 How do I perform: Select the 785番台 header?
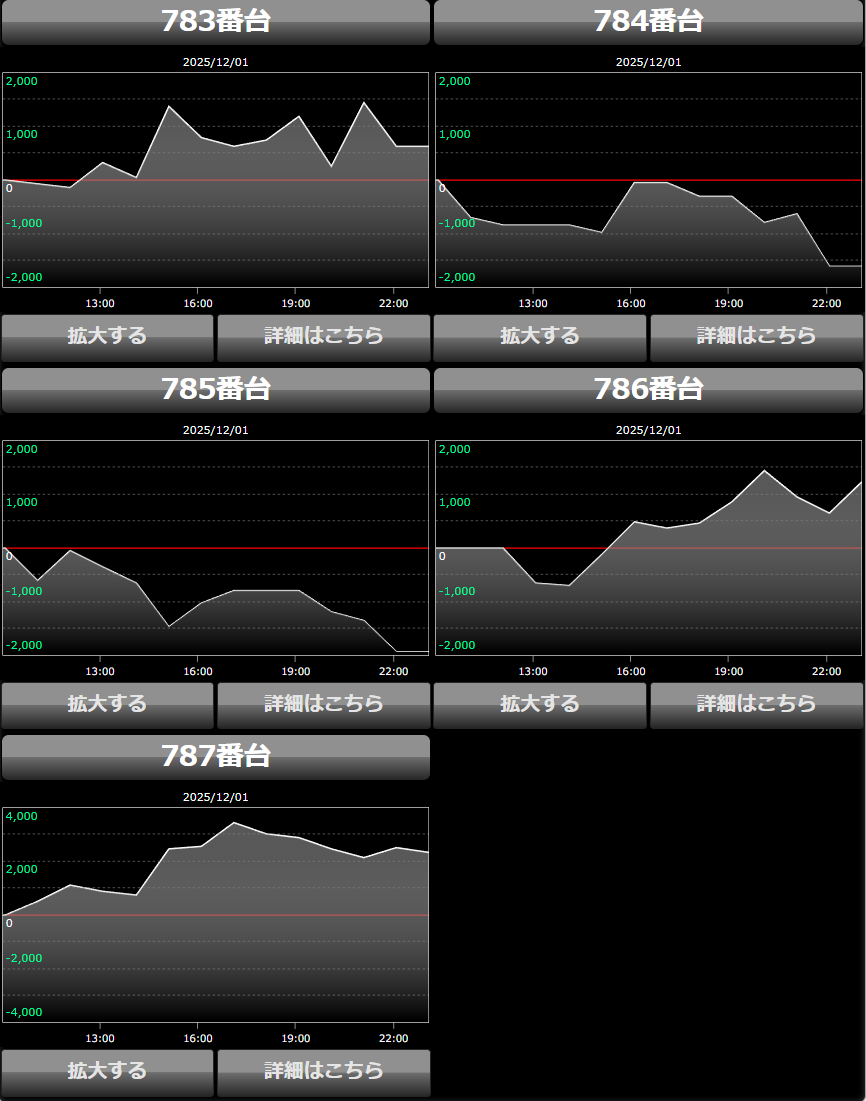click(215, 389)
